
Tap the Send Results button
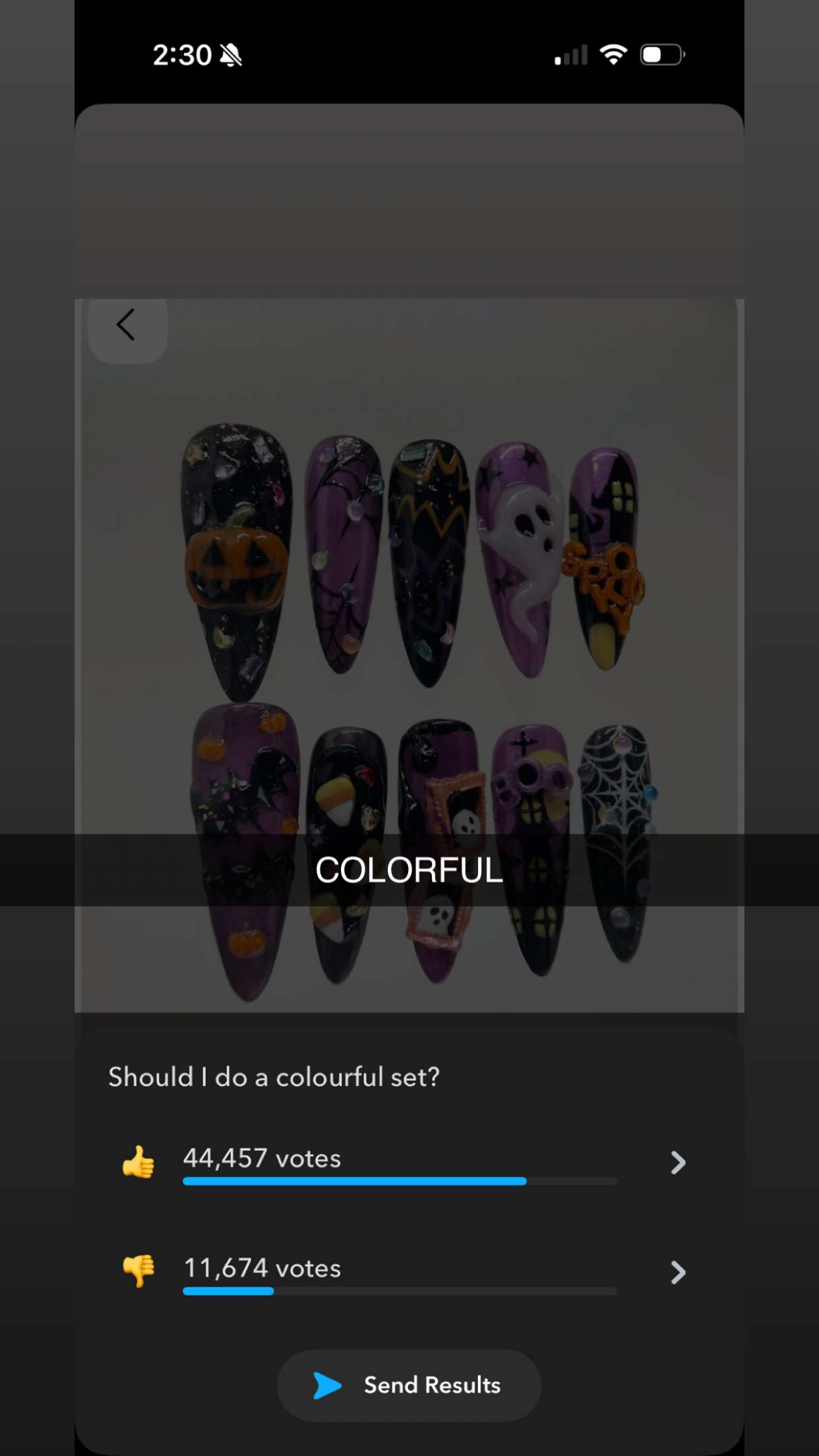409,1385
